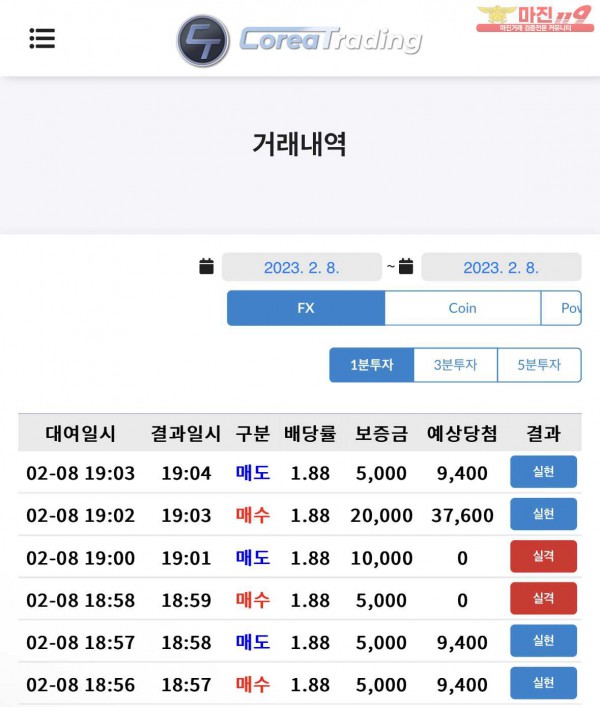Tap 실현 button for 18:56 trade
The image size is (600, 707).
tap(543, 683)
